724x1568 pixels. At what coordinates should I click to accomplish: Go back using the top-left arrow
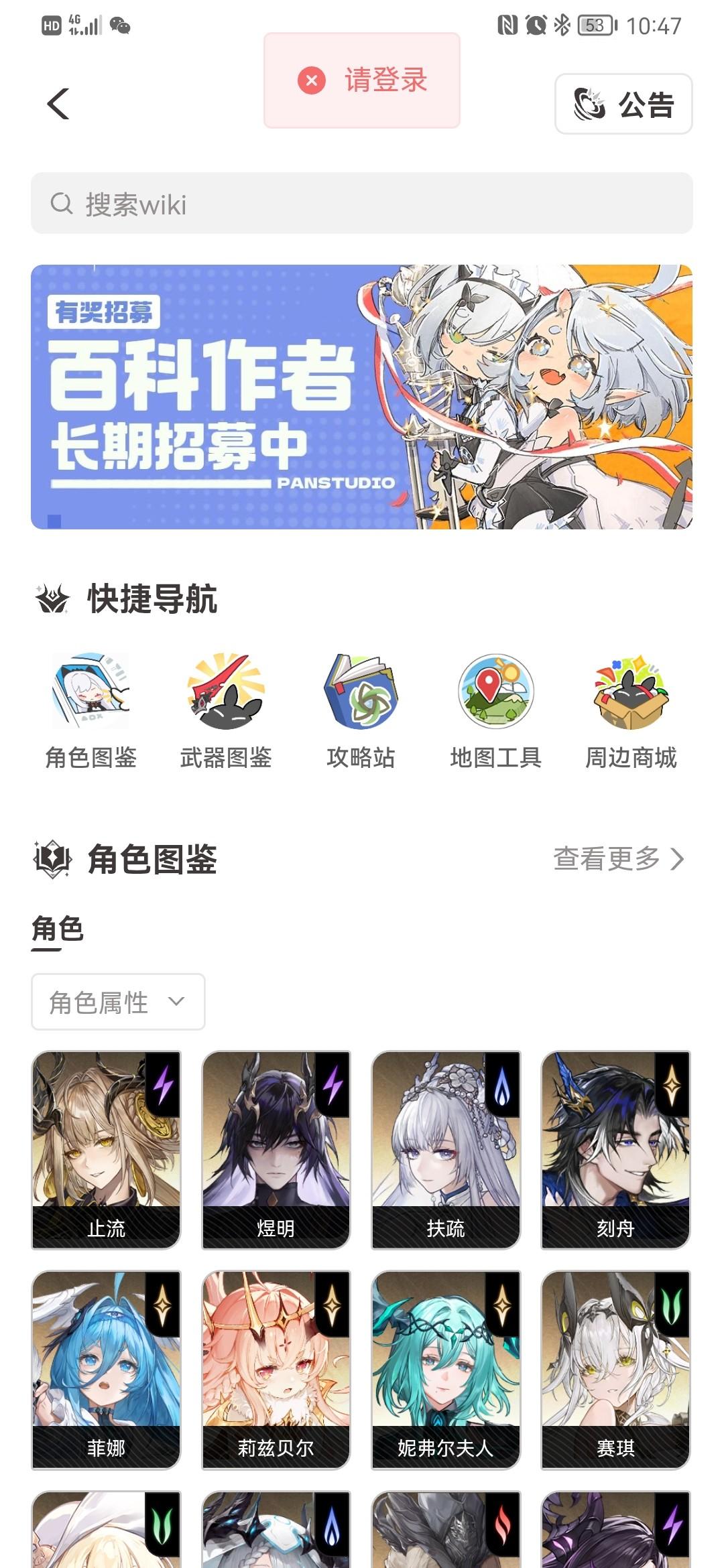point(58,104)
